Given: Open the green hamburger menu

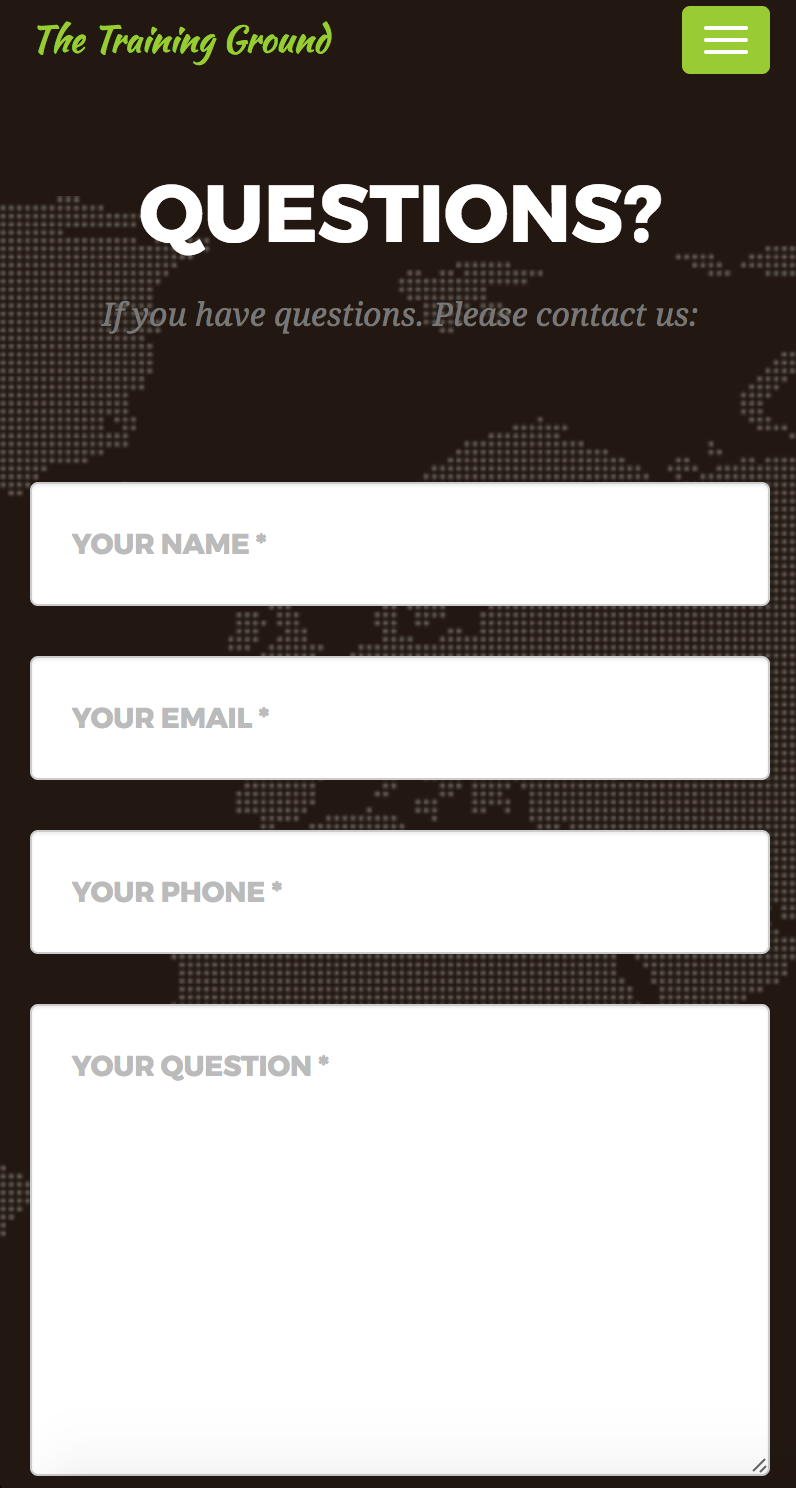Looking at the screenshot, I should (725, 40).
